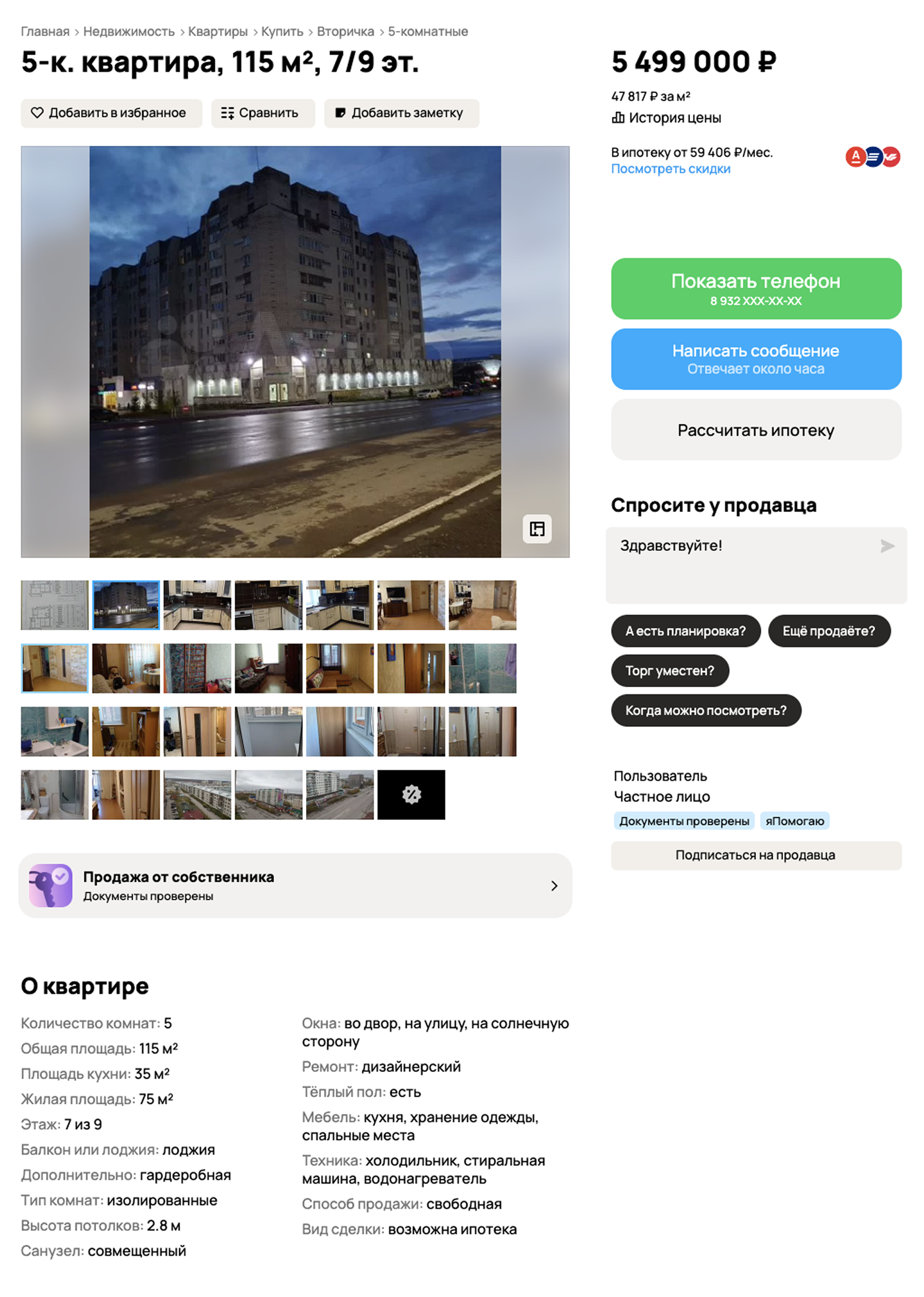Open Посмотреть скидки link
Screen dimensions: 924x1297
pyautogui.click(x=670, y=169)
